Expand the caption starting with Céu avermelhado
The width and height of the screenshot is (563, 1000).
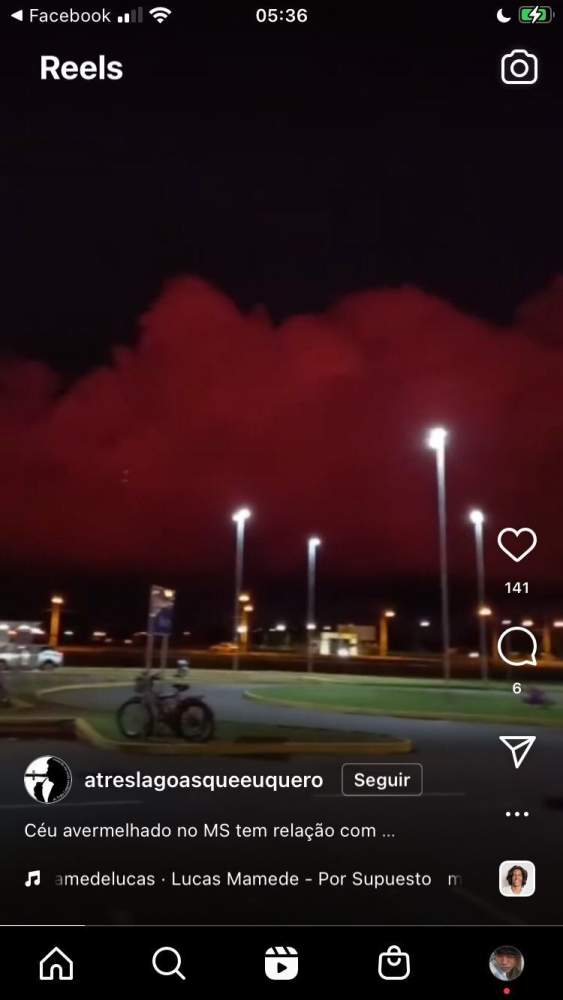tap(209, 830)
